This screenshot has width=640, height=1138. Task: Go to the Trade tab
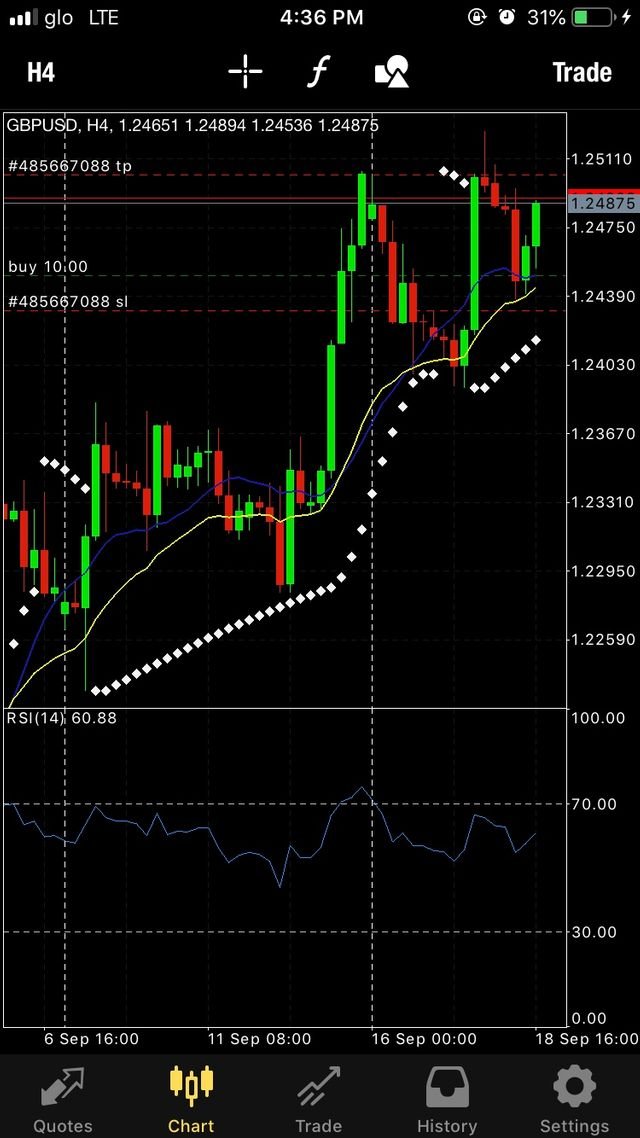[319, 1099]
